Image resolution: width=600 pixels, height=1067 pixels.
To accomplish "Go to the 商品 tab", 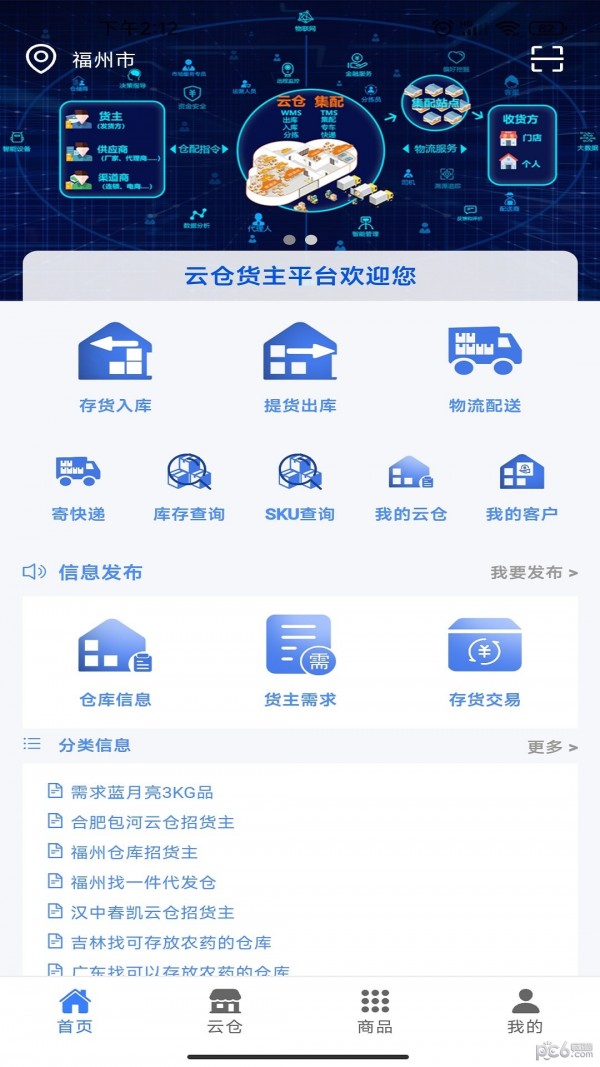I will click(375, 1011).
